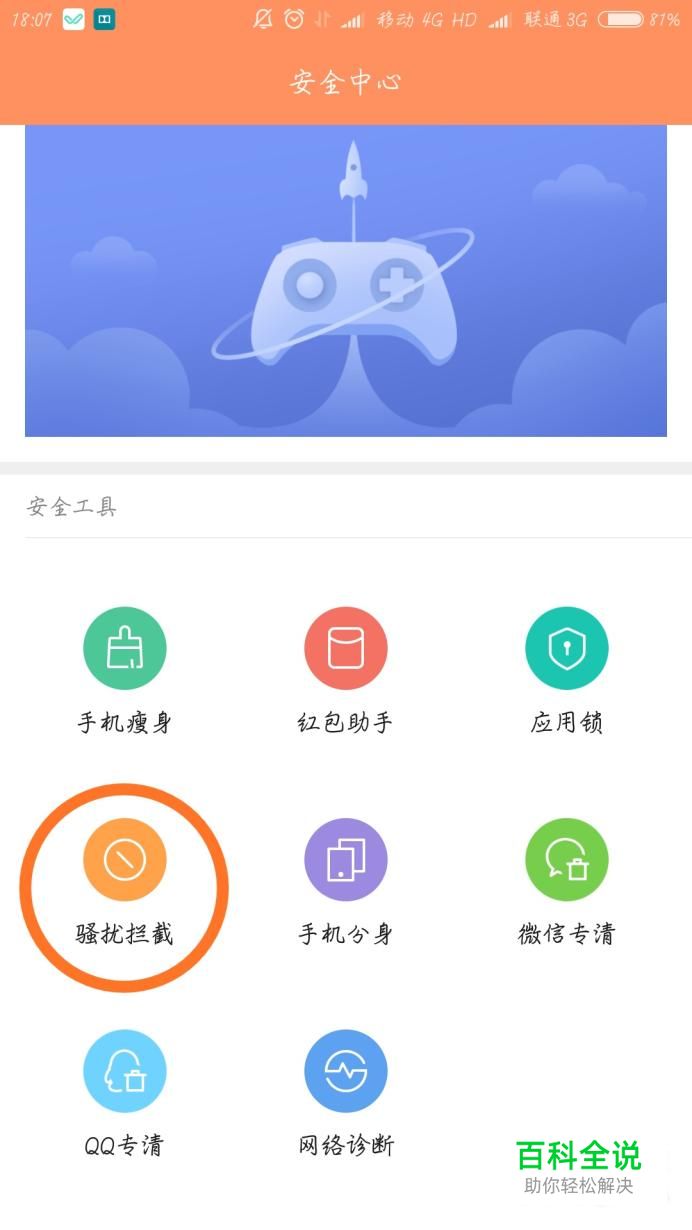Launch the 红包助手 red packet assistant
This screenshot has height=1230, width=692.
346,649
